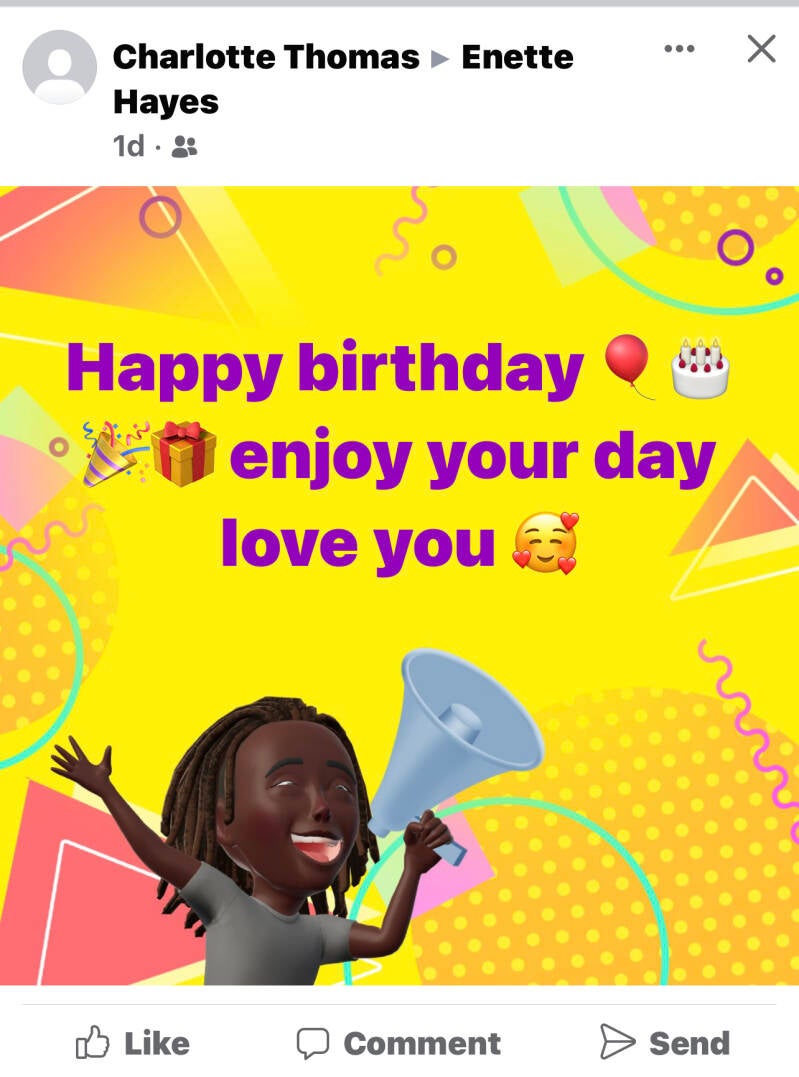
Task: Open the three-dot post options menu
Action: pos(679,49)
